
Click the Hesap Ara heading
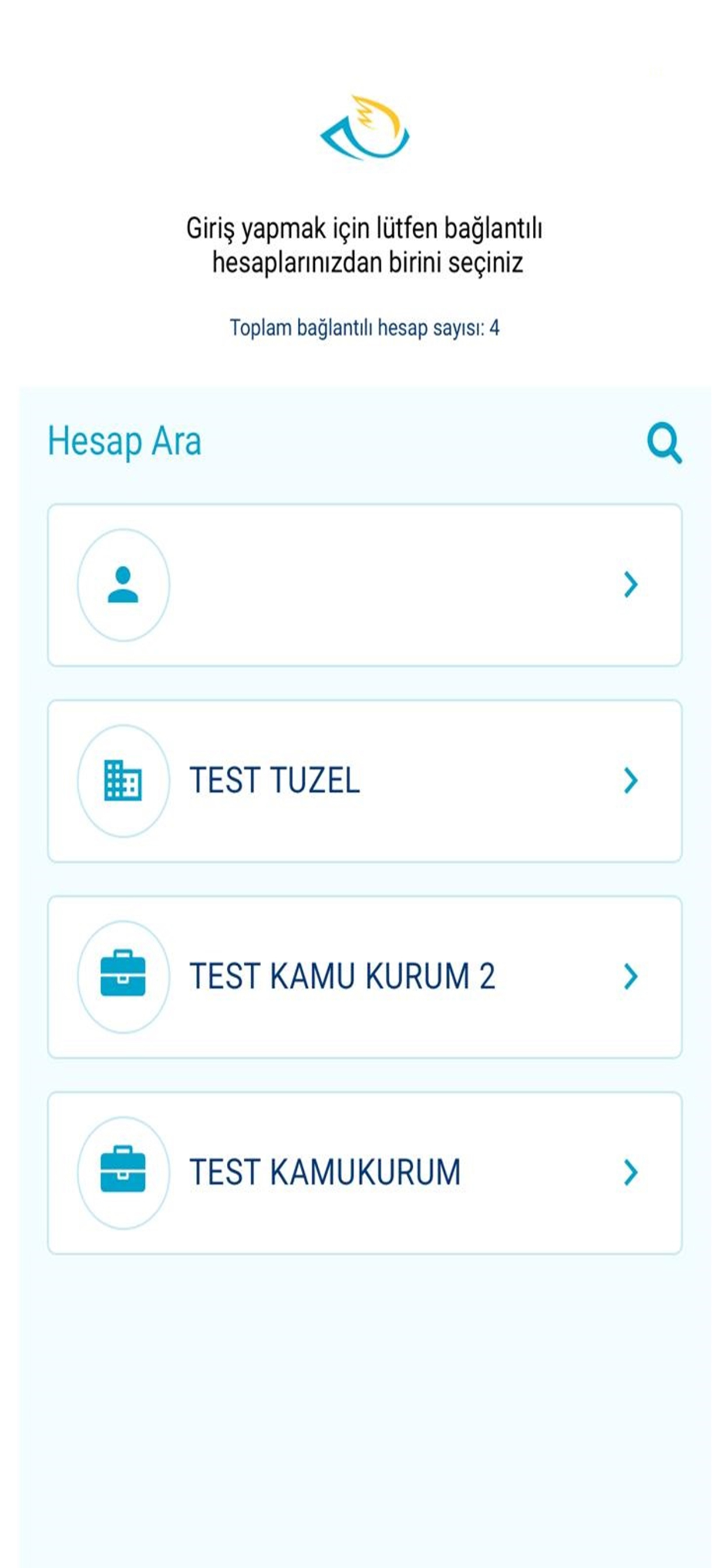[x=124, y=443]
